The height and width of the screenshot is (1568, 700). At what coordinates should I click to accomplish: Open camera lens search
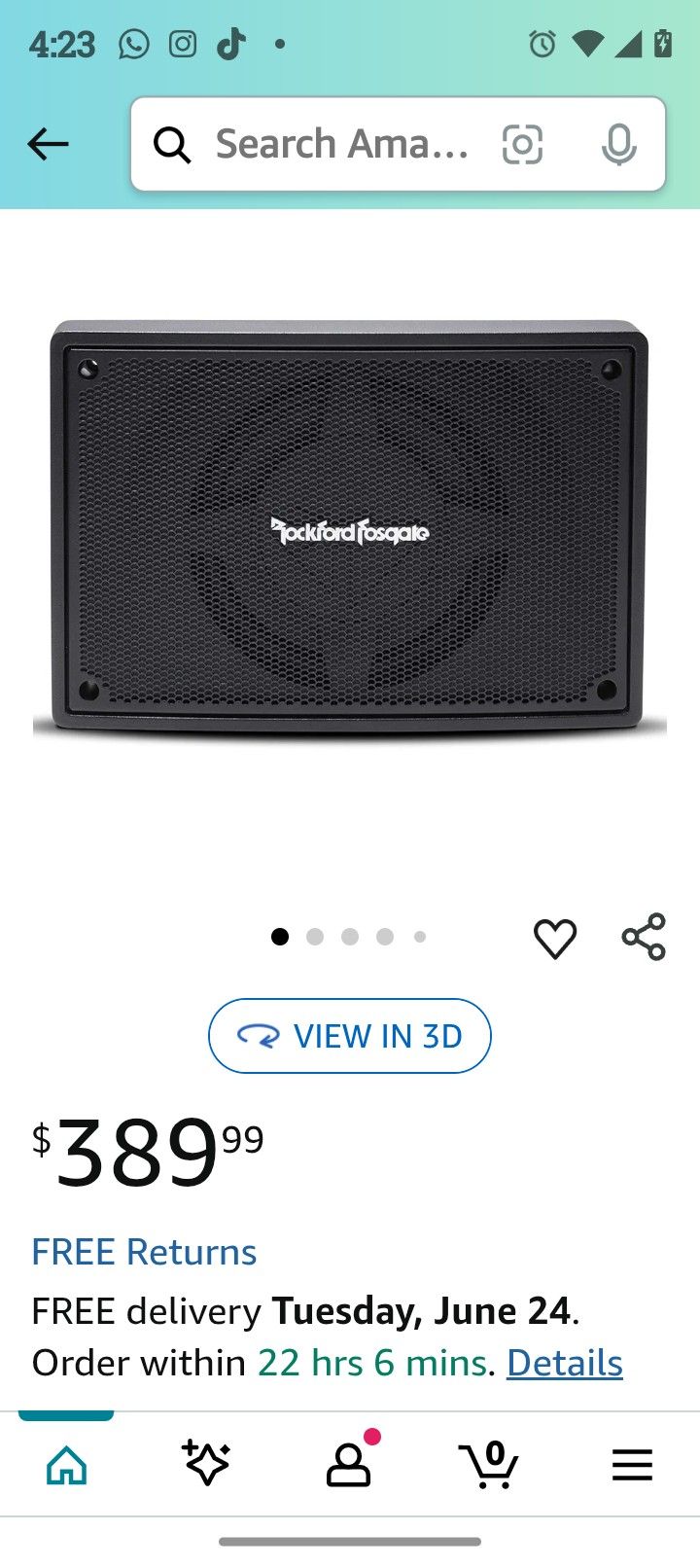522,145
